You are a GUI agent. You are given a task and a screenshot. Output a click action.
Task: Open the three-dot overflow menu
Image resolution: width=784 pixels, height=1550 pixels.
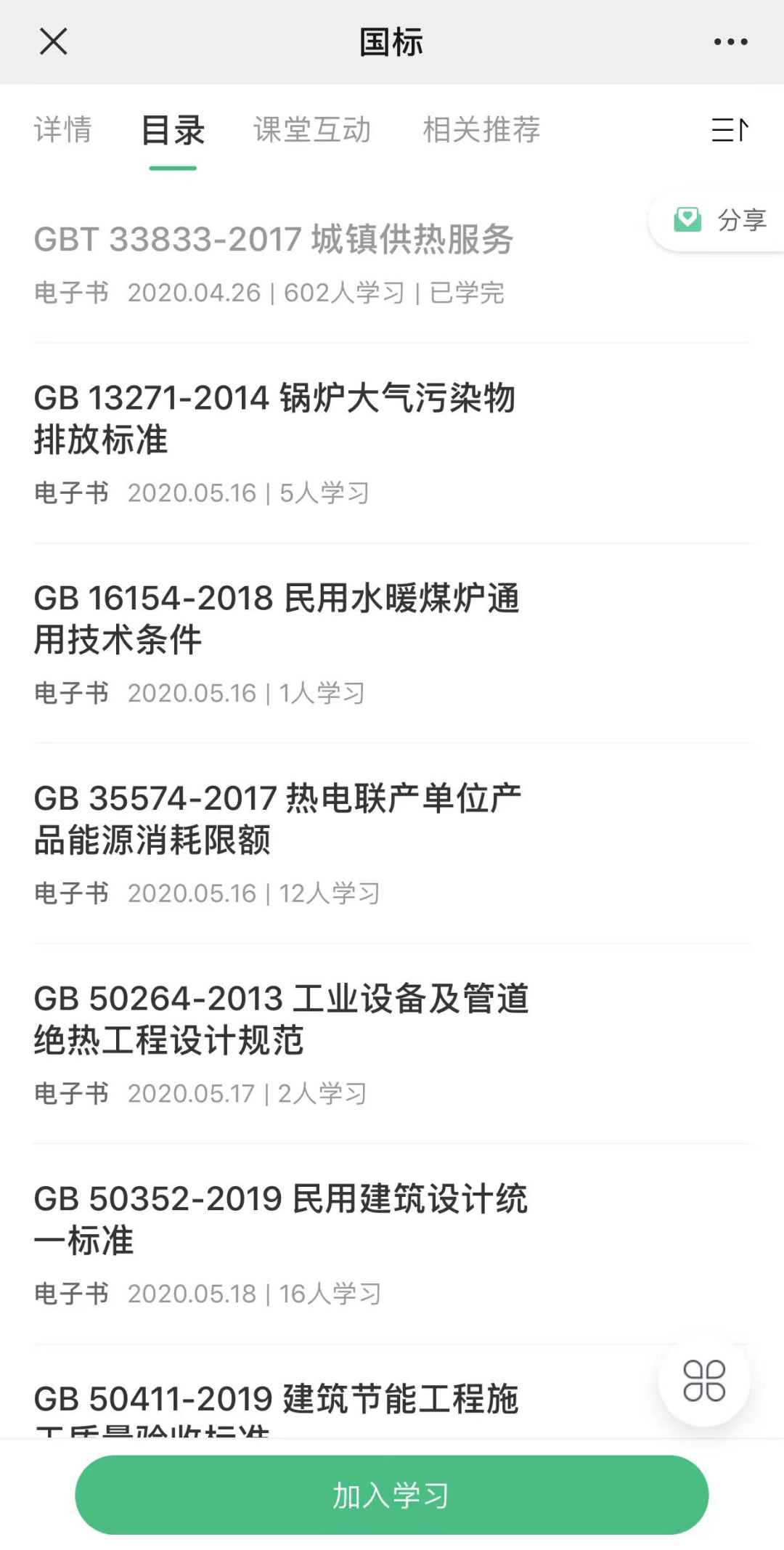click(730, 42)
